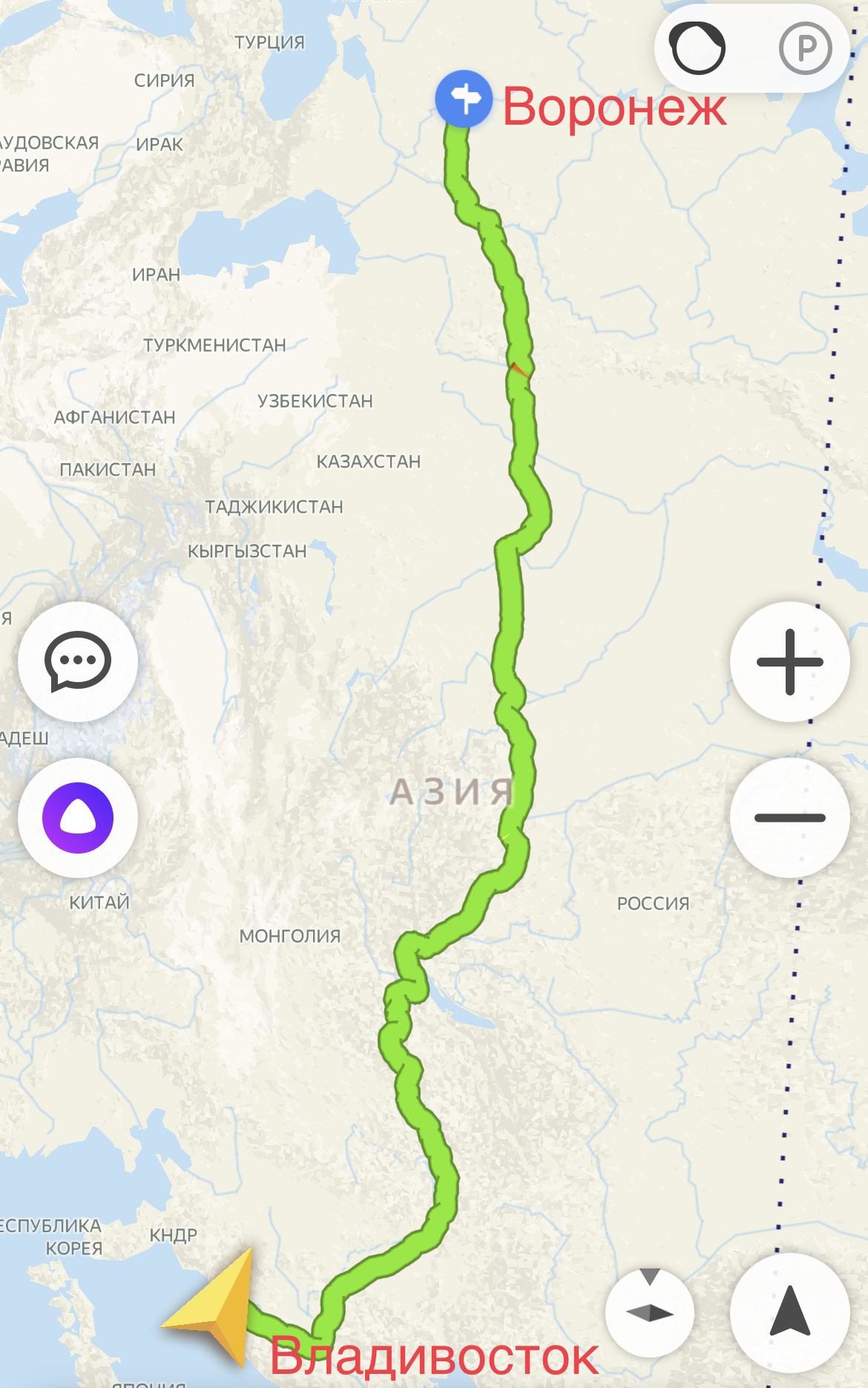Show parking on the map
The image size is (868, 1388).
(x=805, y=50)
